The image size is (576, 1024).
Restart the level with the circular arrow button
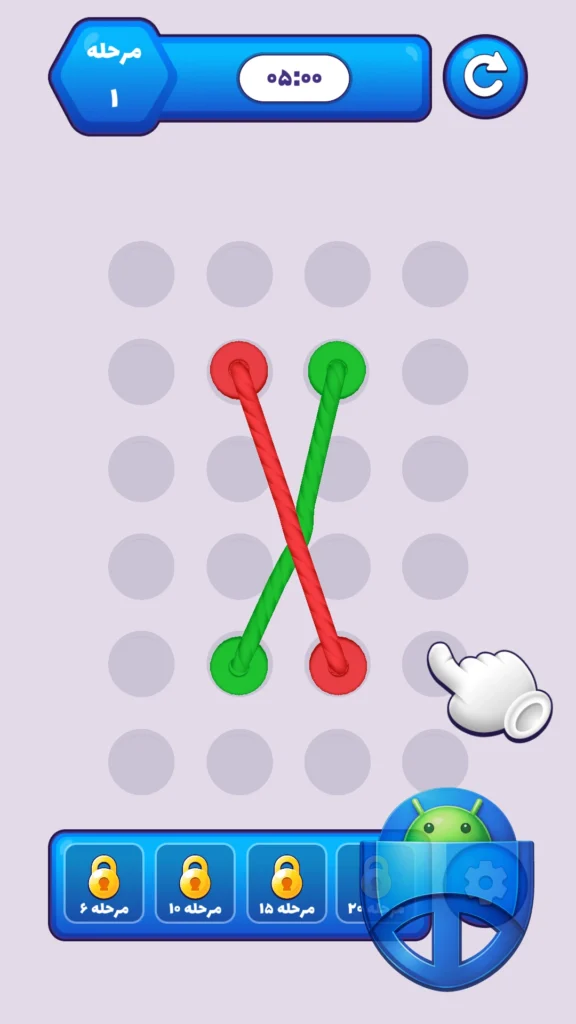pos(485,78)
